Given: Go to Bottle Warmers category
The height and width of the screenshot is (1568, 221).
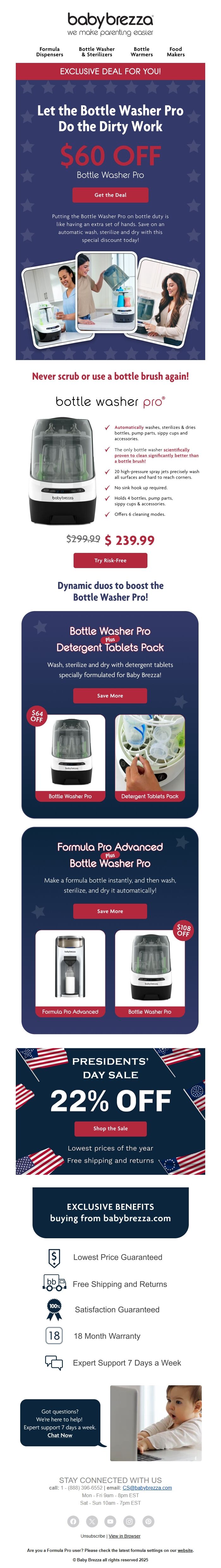Looking at the screenshot, I should click(x=141, y=52).
